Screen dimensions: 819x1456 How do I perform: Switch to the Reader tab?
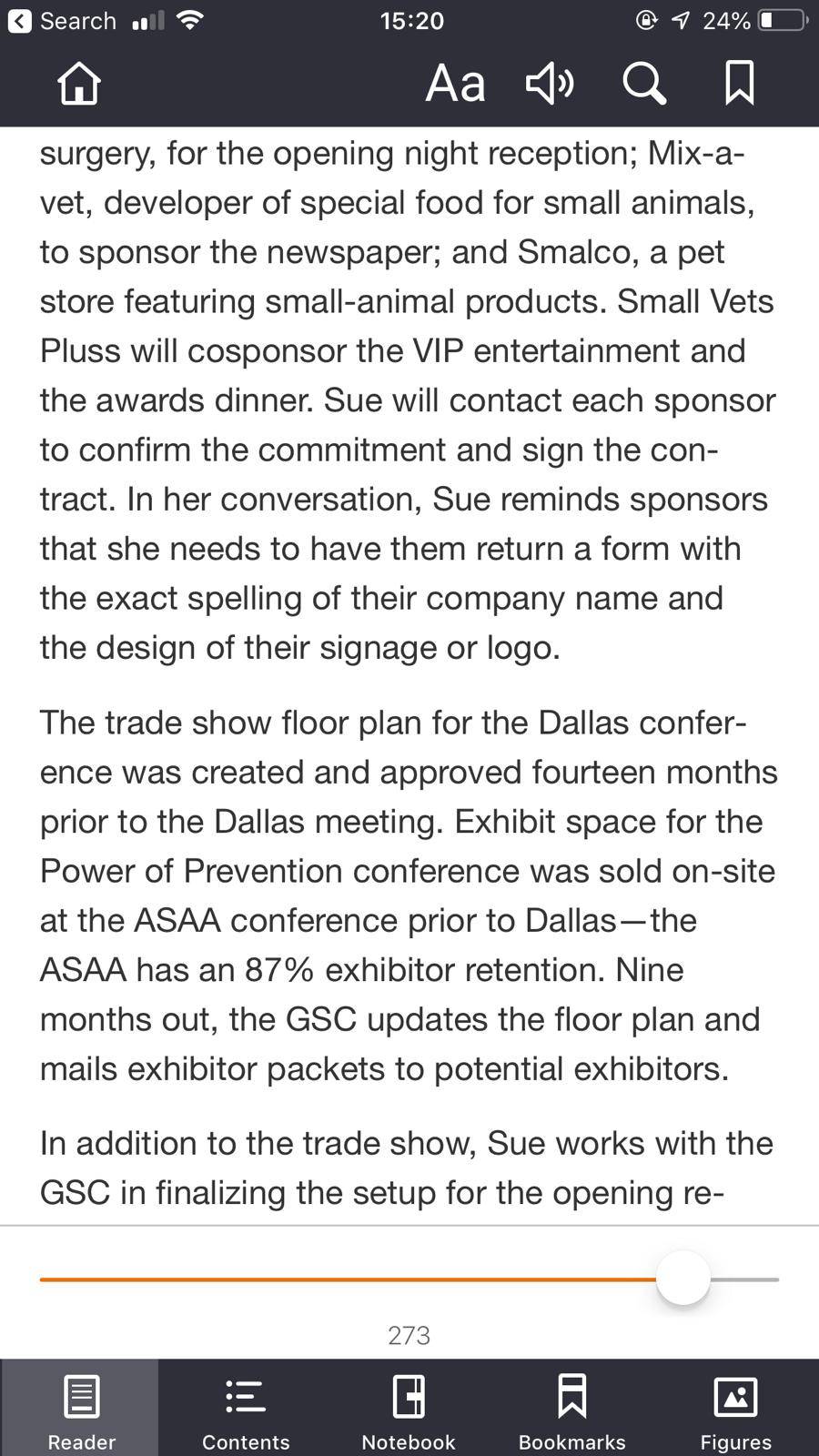point(82,1409)
